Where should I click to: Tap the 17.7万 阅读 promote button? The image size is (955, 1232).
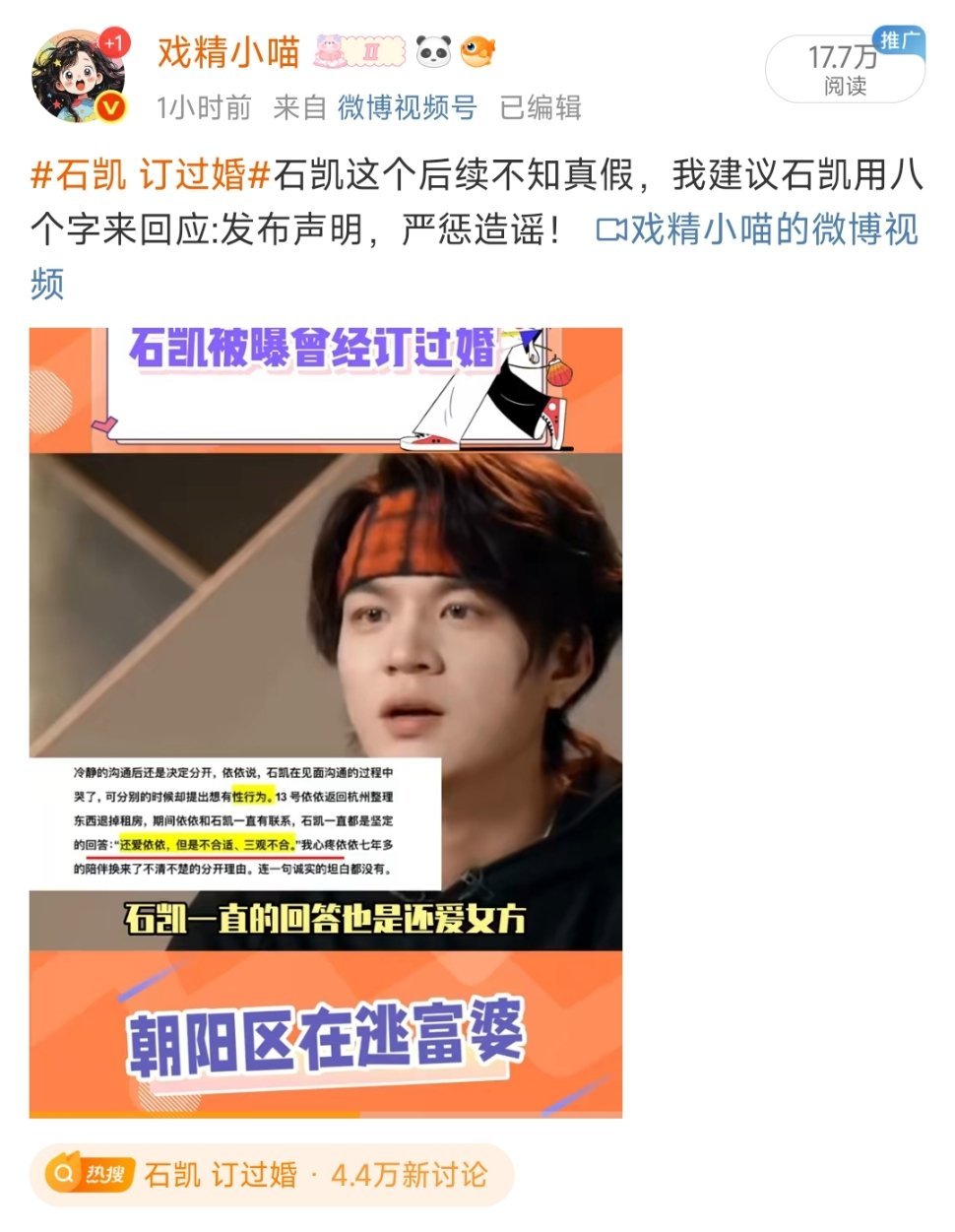(845, 69)
